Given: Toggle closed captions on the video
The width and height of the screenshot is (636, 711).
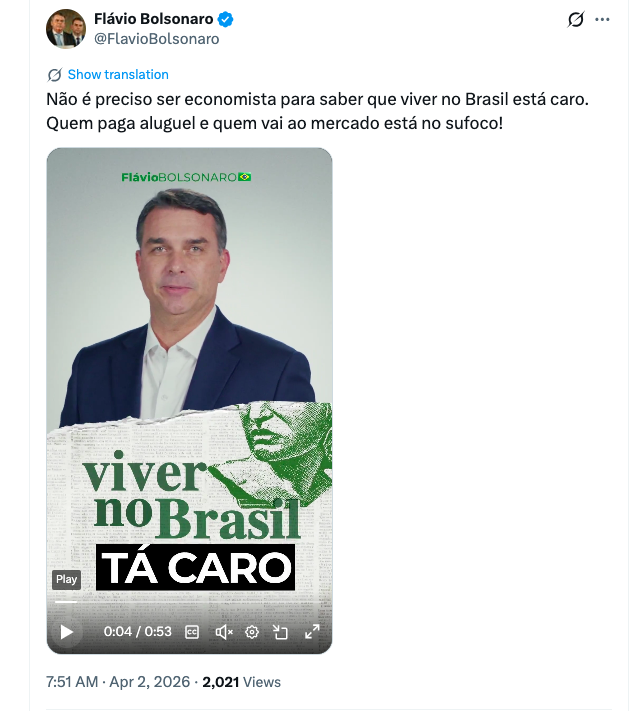Looking at the screenshot, I should (x=193, y=632).
